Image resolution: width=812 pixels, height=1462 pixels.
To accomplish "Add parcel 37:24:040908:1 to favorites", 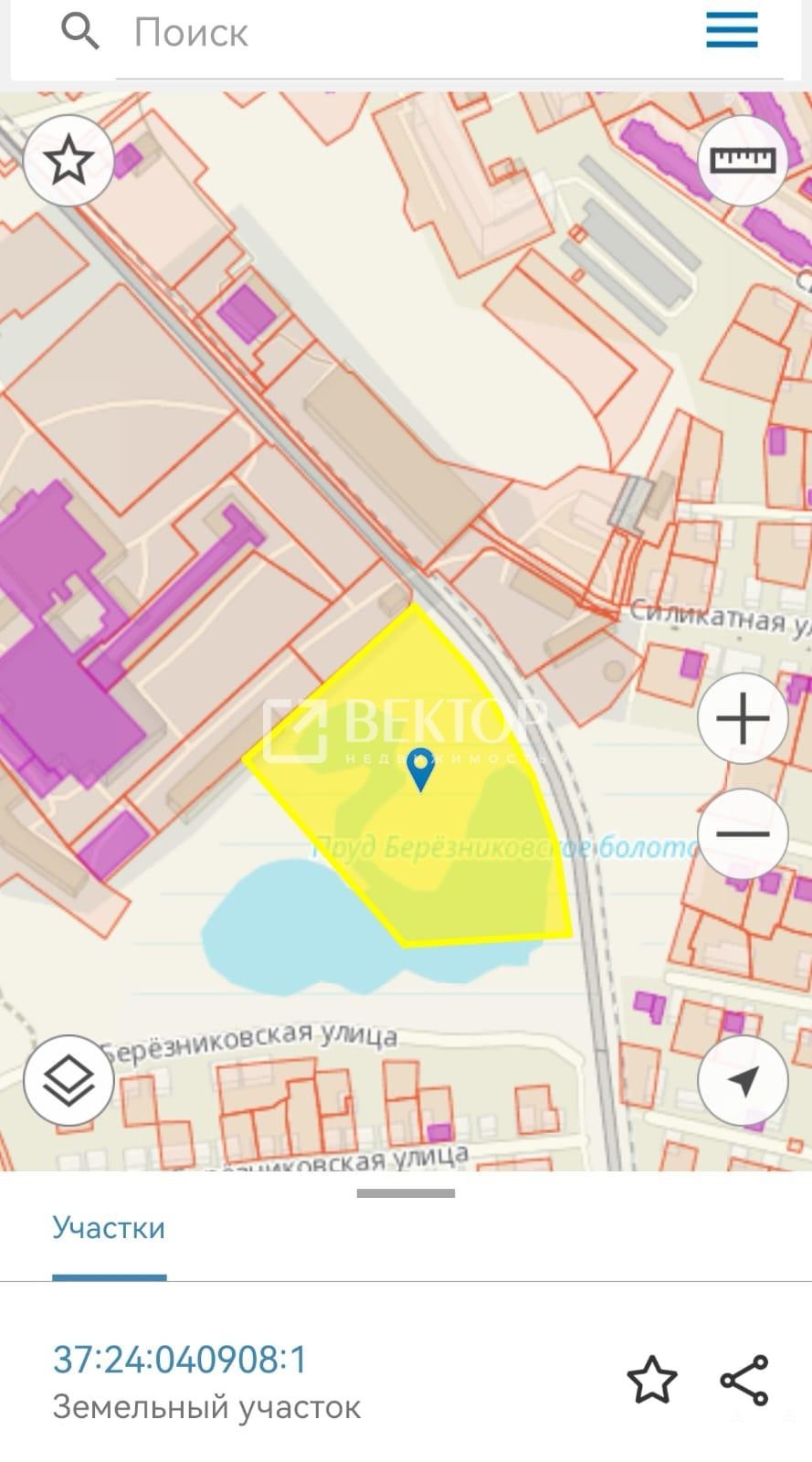I will tap(652, 1380).
